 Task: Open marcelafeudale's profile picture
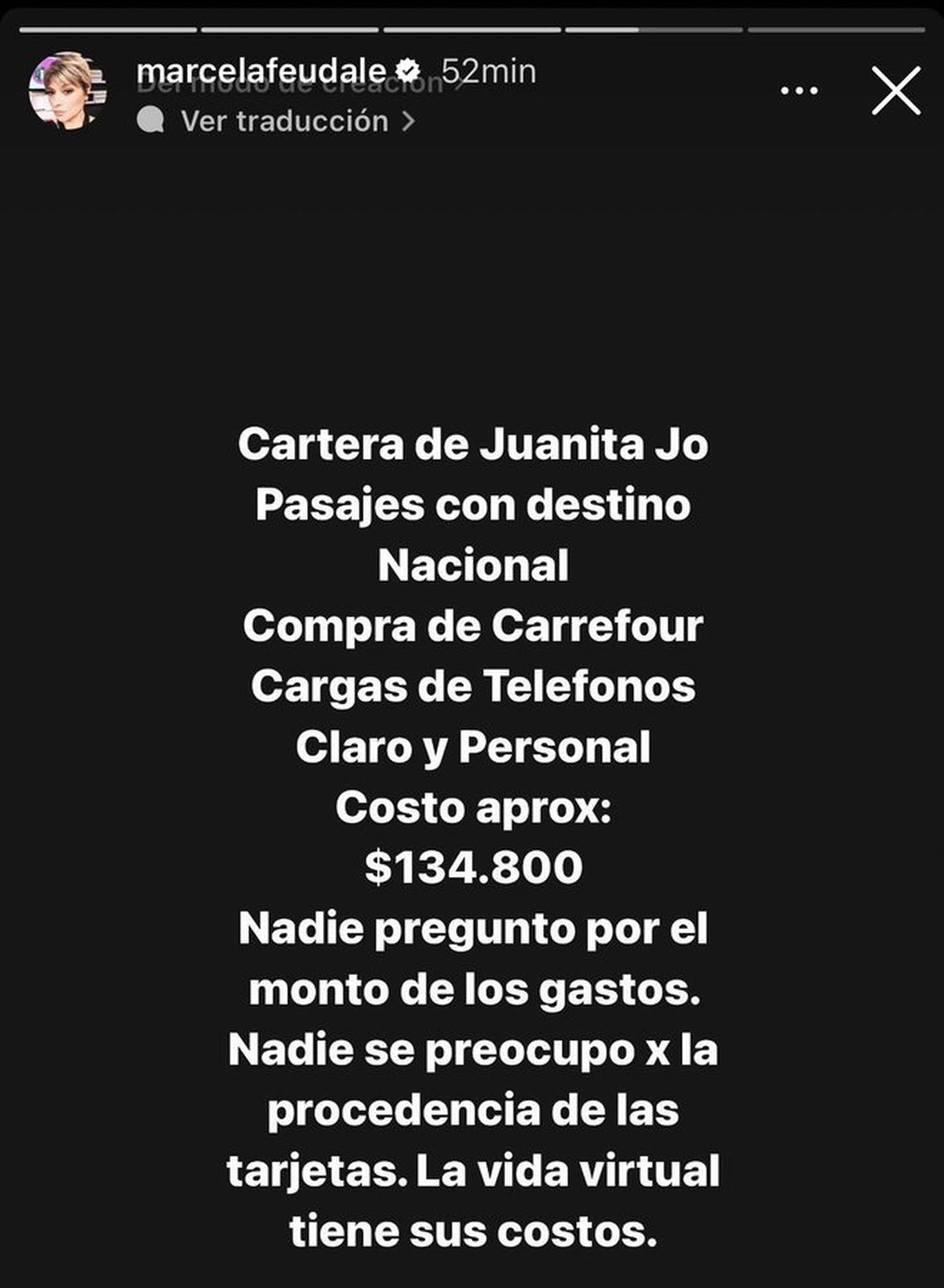click(67, 92)
